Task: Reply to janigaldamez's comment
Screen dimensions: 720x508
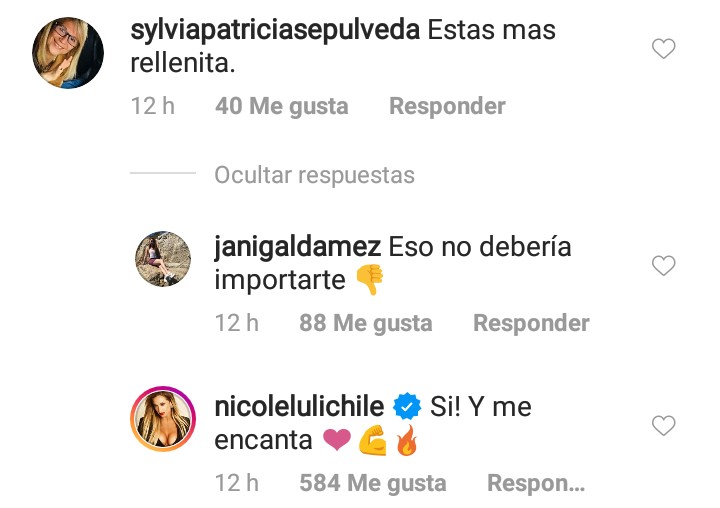Action: 531,323
